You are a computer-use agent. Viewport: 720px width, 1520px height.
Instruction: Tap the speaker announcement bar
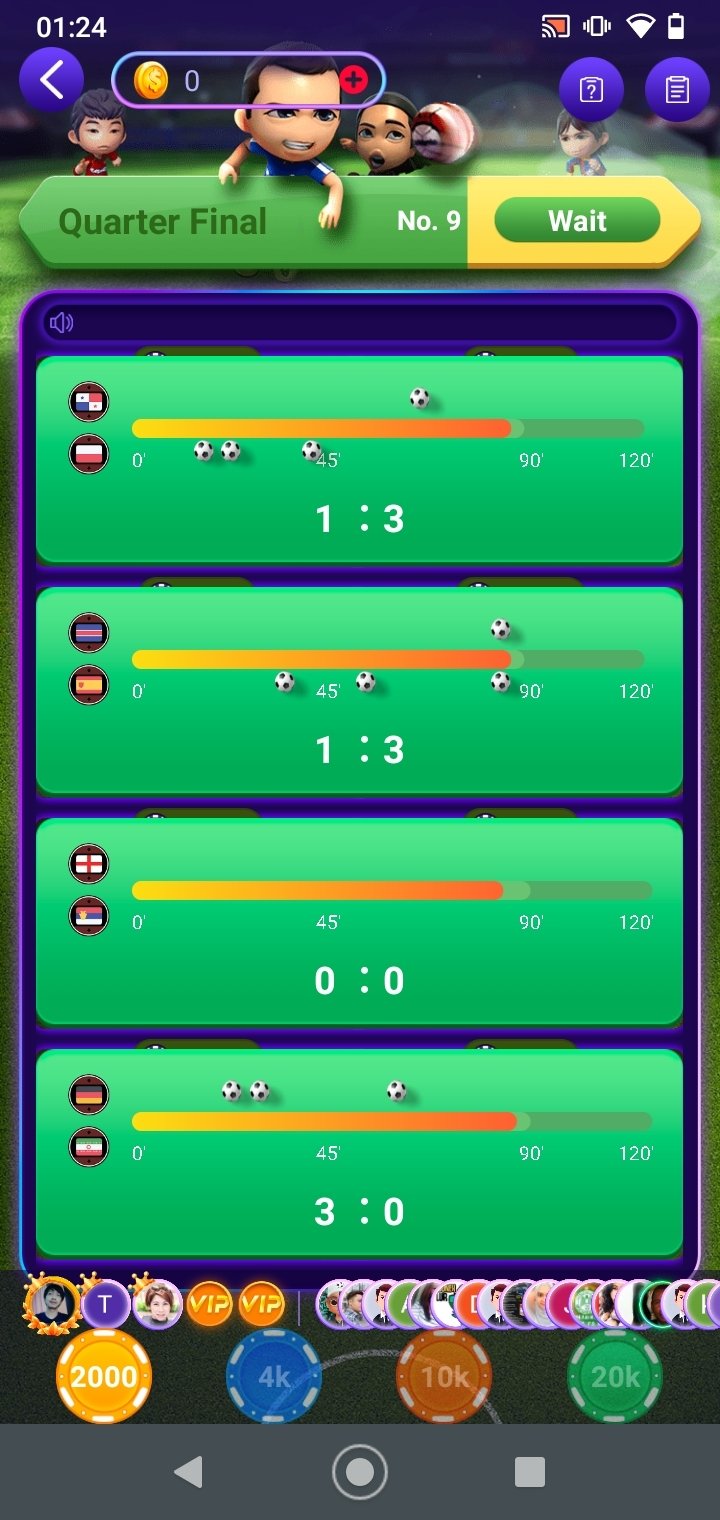(360, 322)
